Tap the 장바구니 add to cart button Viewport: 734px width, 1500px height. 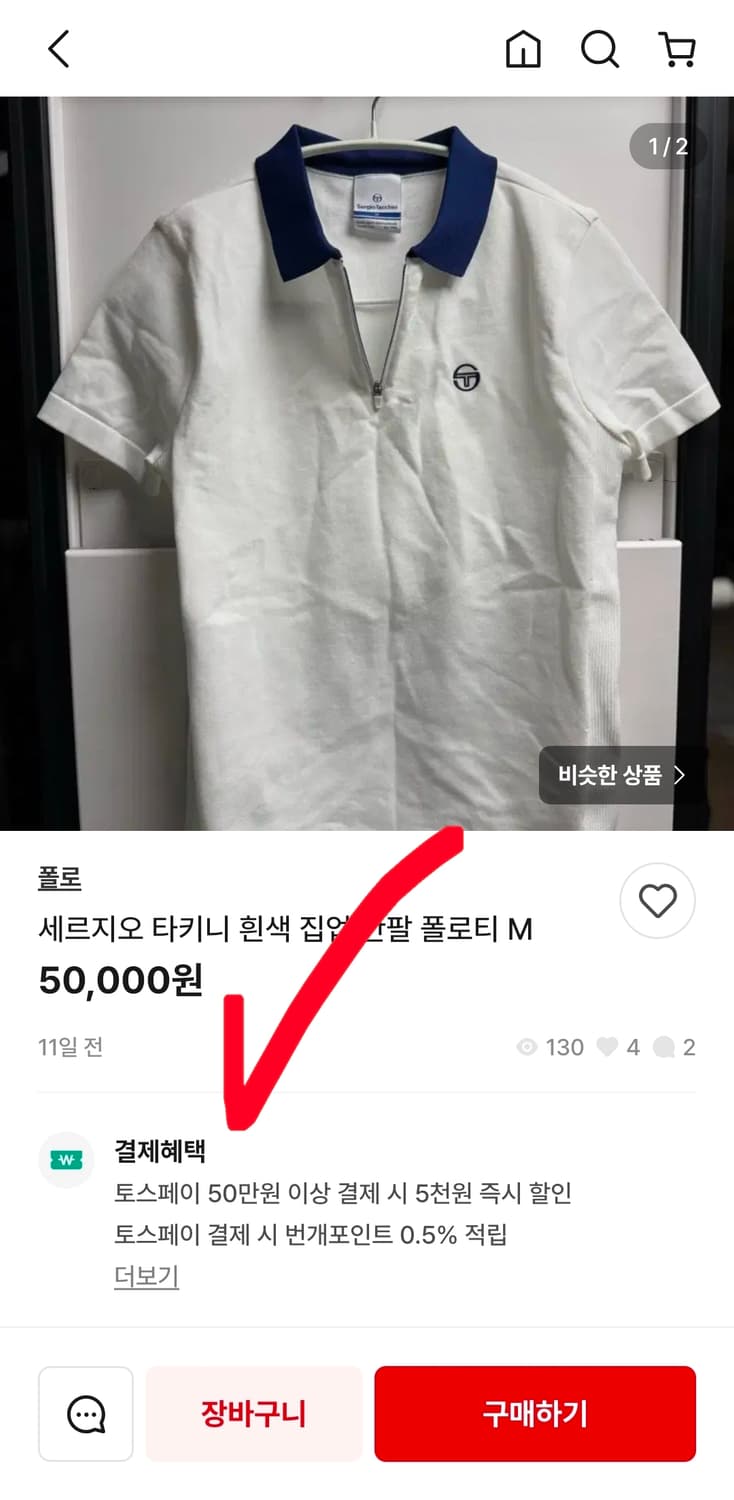tap(254, 1413)
